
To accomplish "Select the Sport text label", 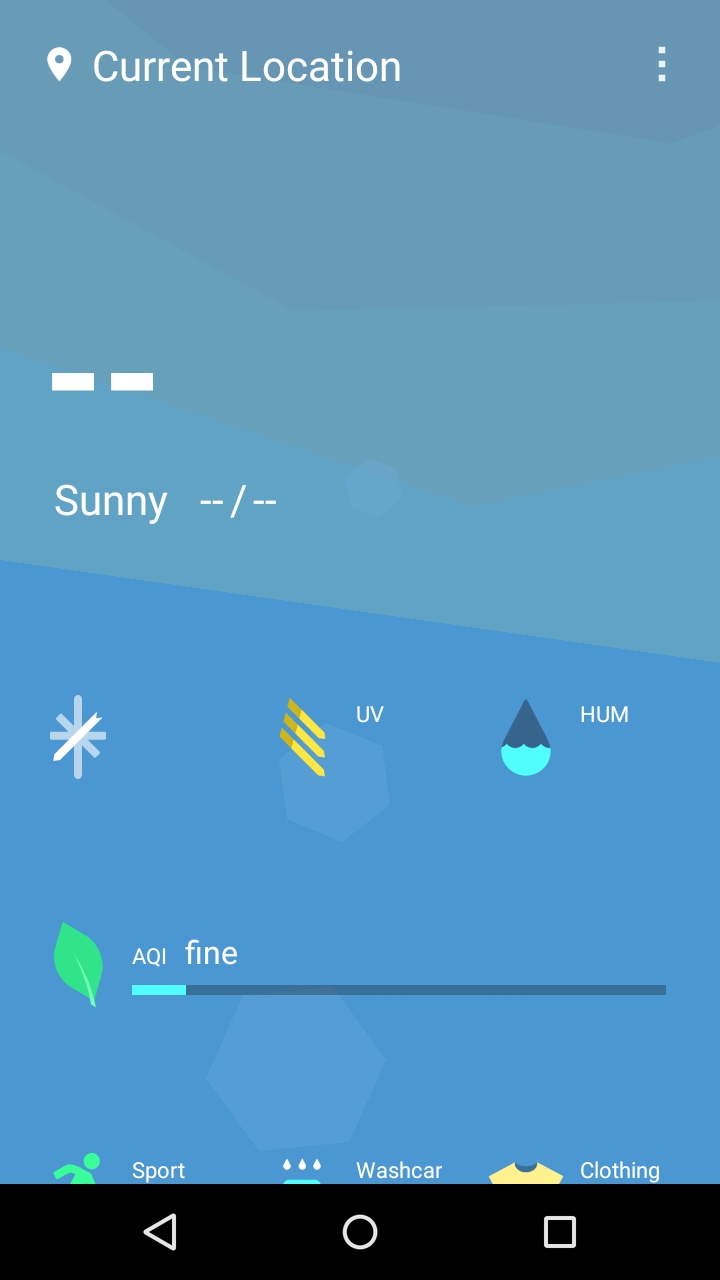I will pyautogui.click(x=158, y=1170).
